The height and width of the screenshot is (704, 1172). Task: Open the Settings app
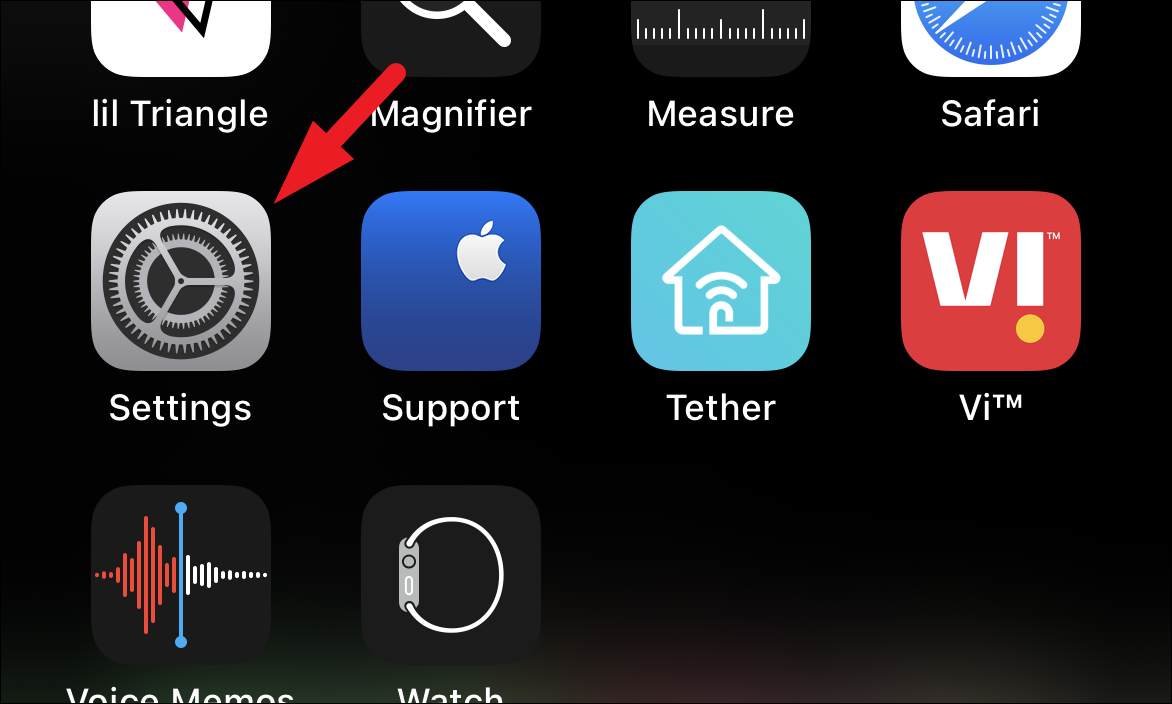tap(181, 282)
